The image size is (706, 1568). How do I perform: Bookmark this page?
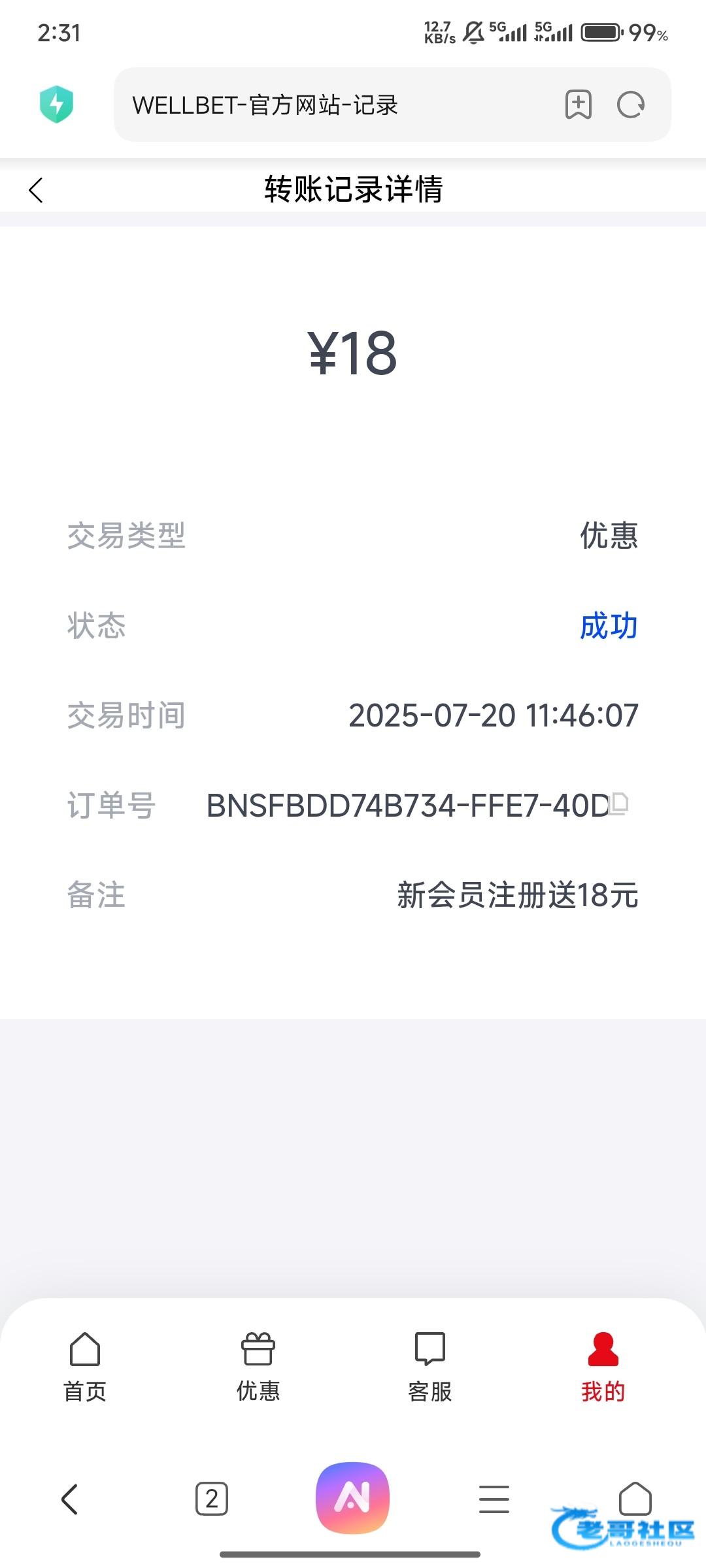click(x=578, y=105)
